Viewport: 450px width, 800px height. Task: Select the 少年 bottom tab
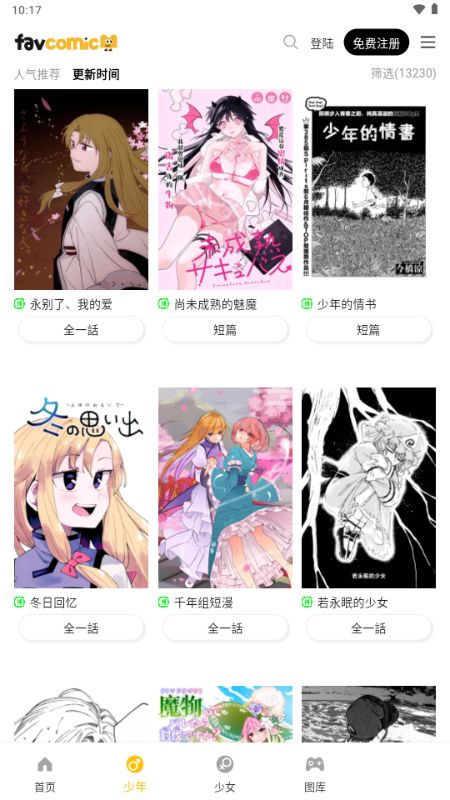coord(135,774)
